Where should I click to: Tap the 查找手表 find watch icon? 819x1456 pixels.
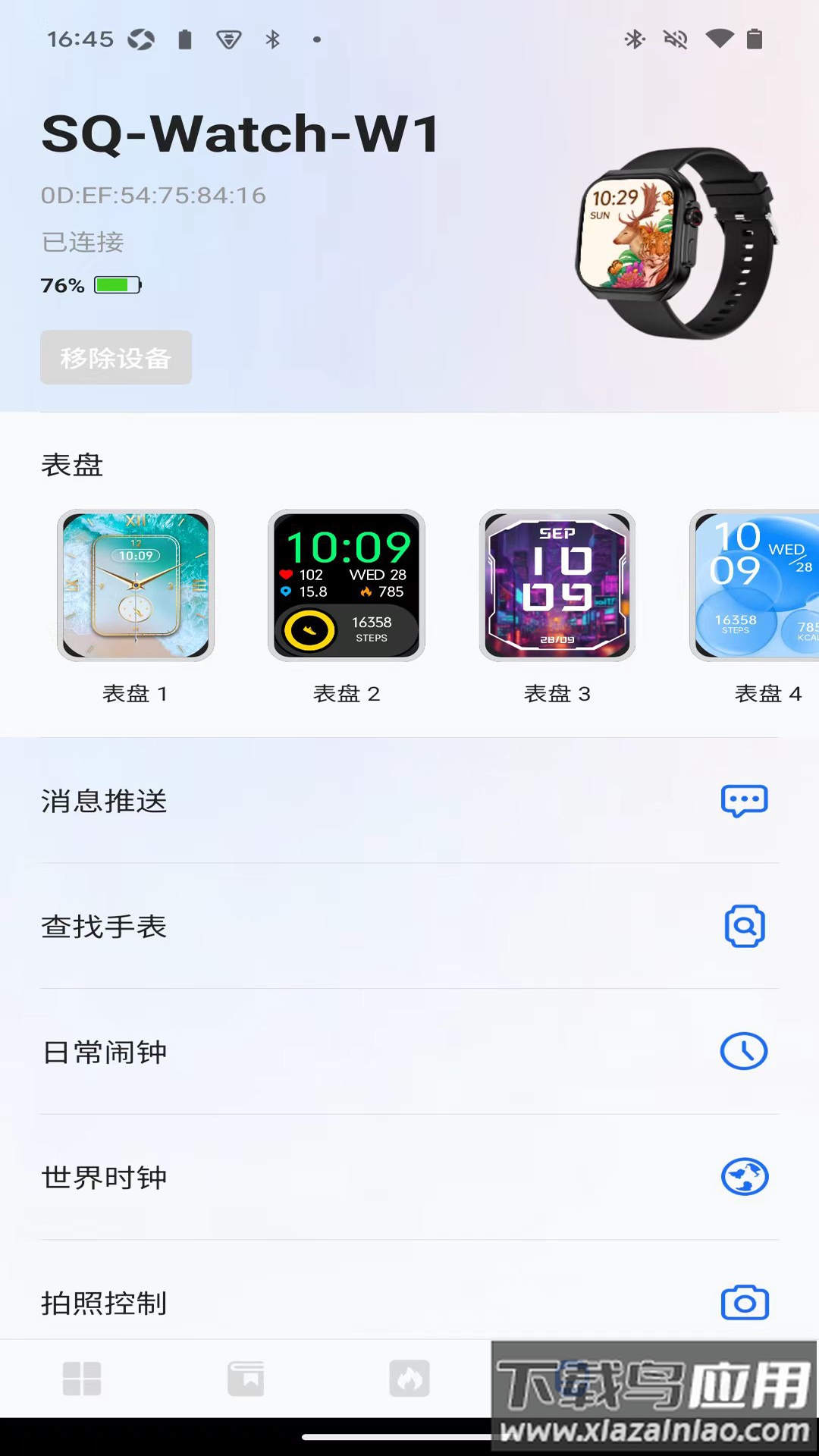(745, 926)
